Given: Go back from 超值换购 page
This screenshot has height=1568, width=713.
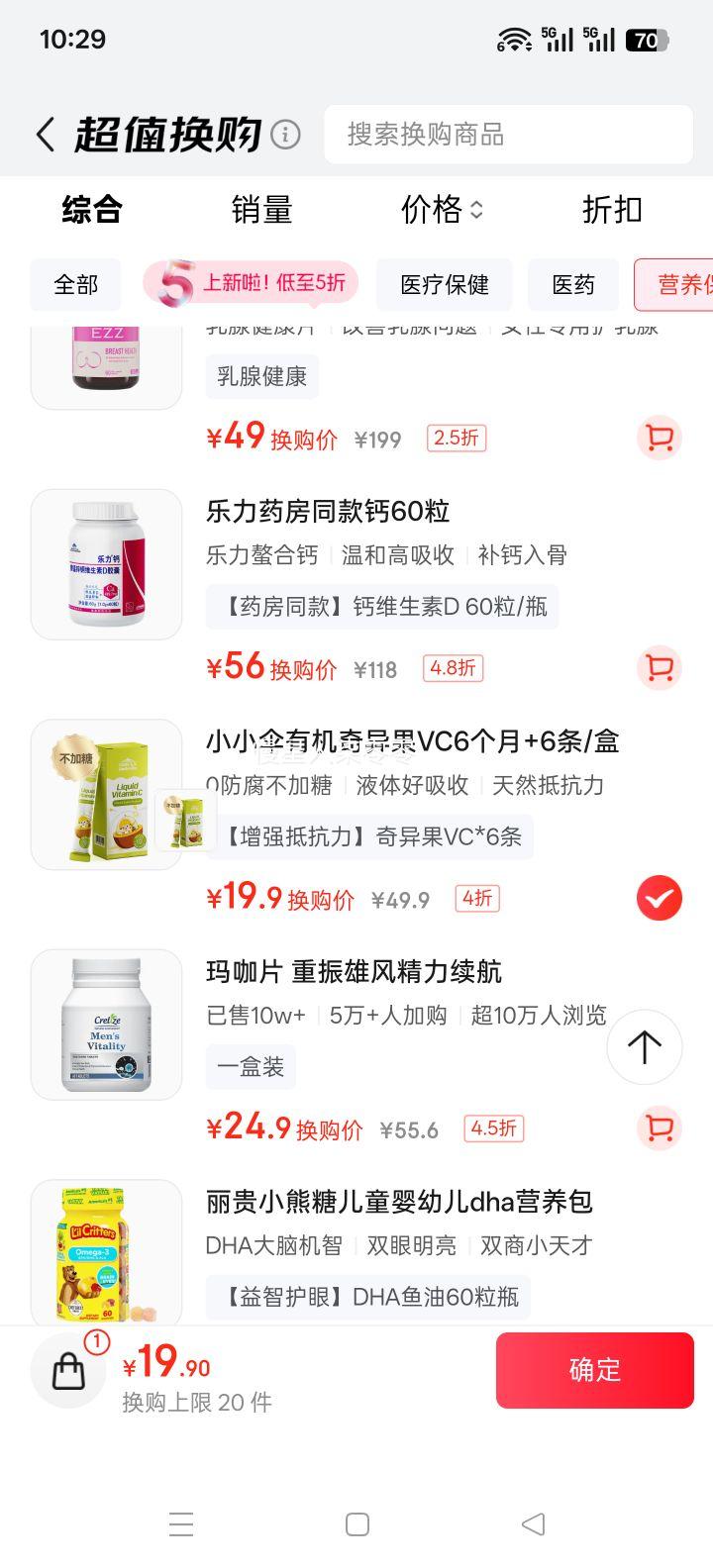Looking at the screenshot, I should click(46, 135).
